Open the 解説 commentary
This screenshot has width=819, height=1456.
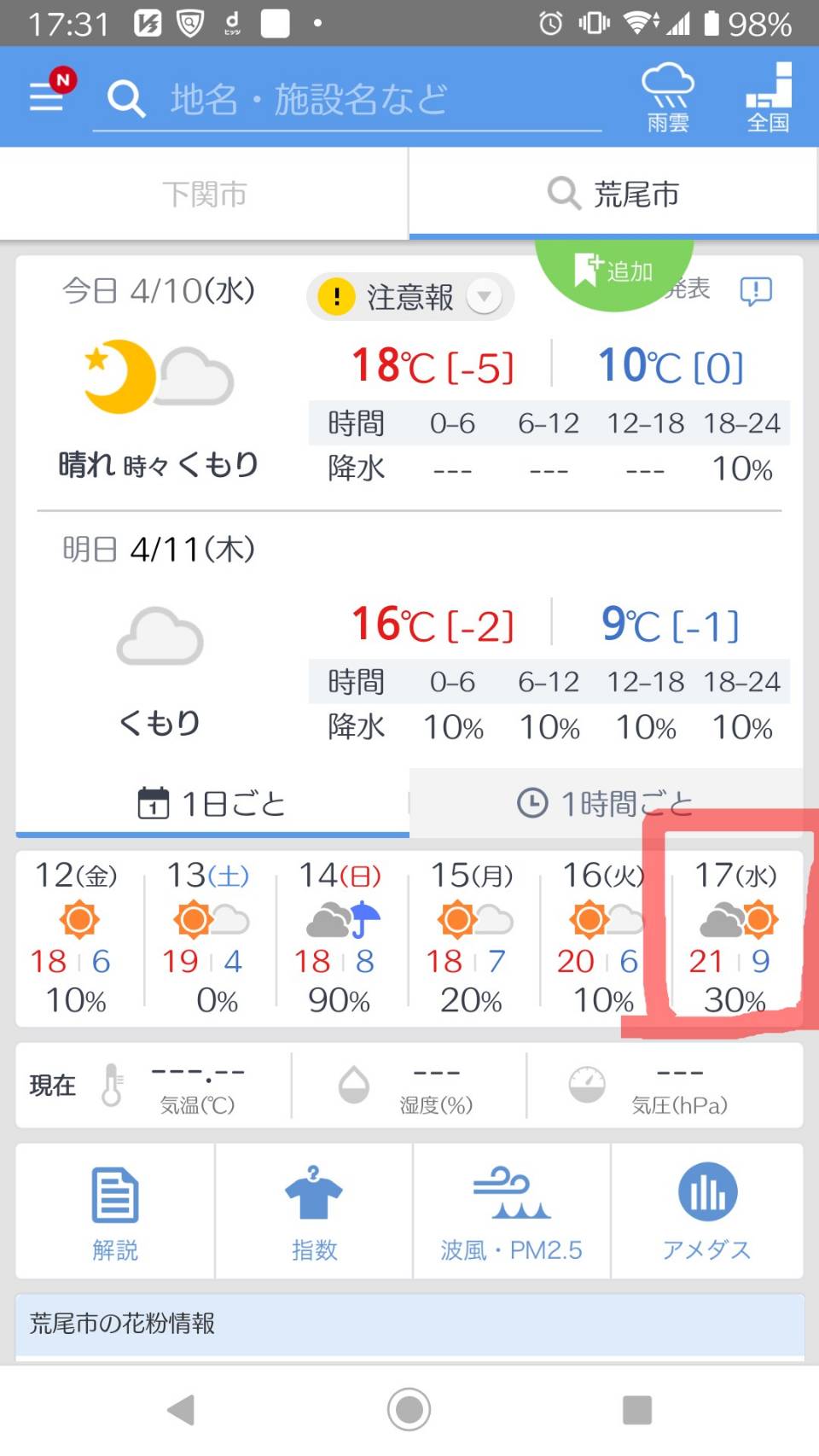(115, 1213)
